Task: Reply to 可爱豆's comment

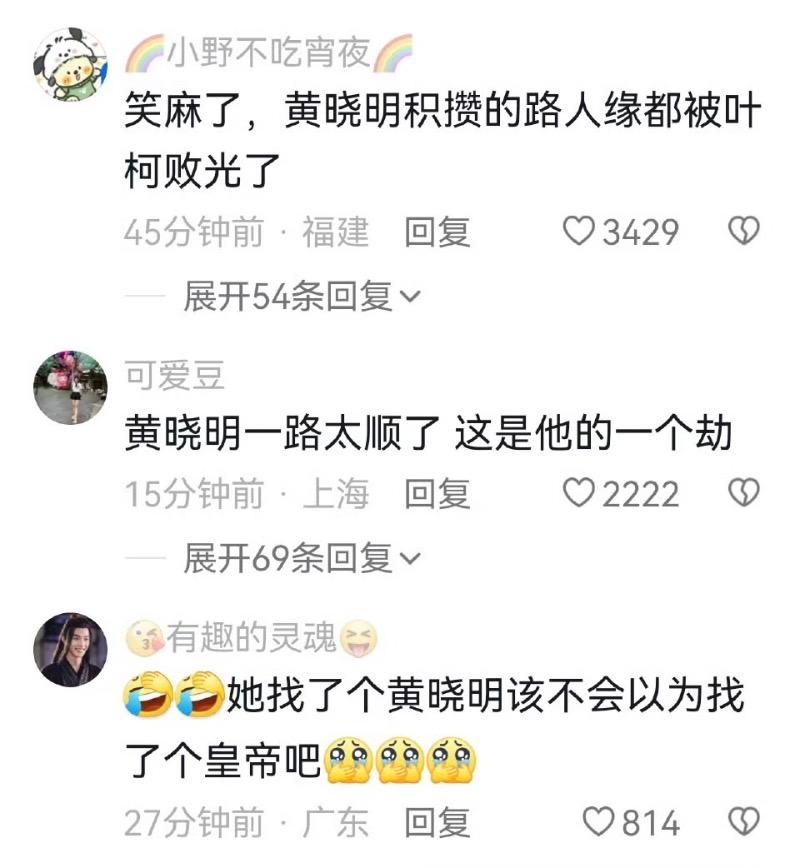Action: (437, 493)
